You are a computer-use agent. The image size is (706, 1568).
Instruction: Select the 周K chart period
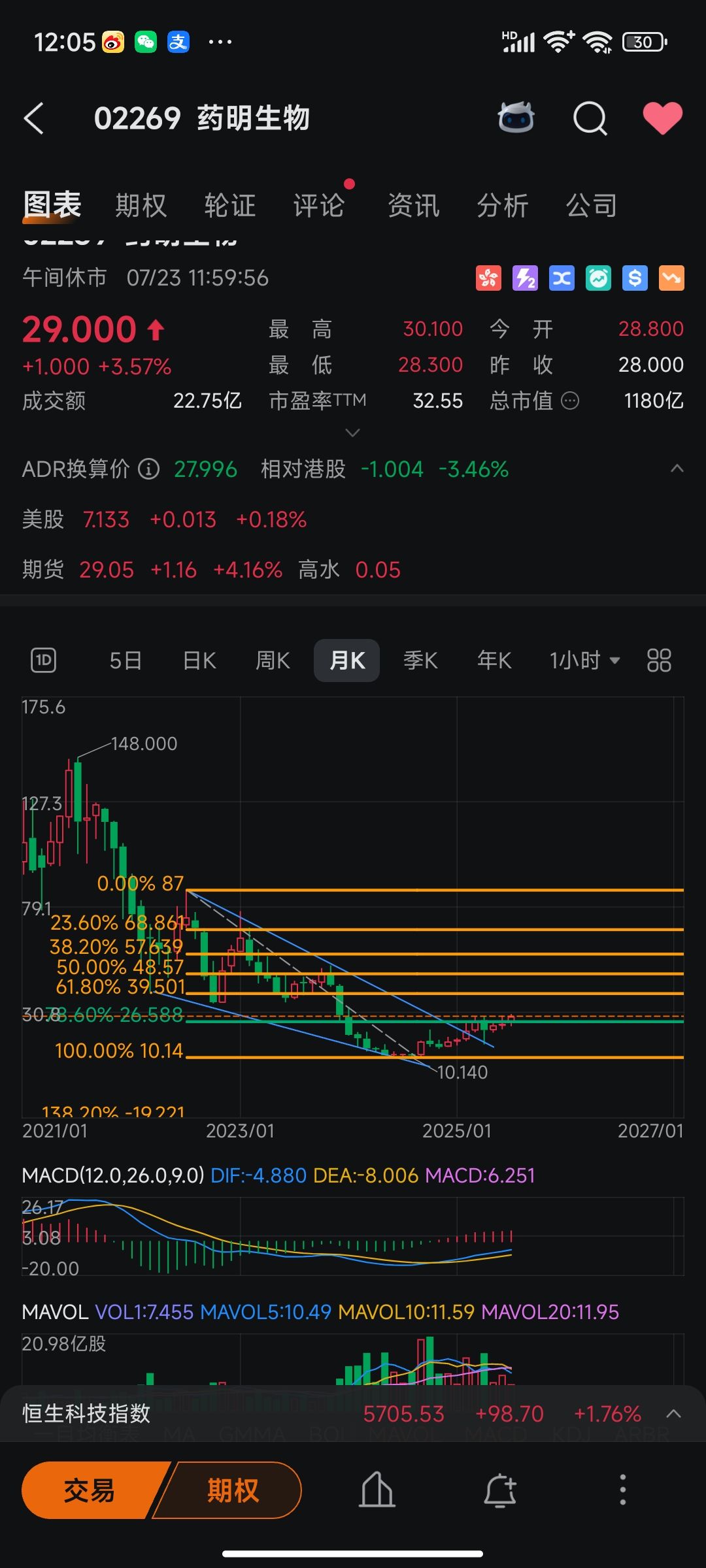click(x=273, y=661)
